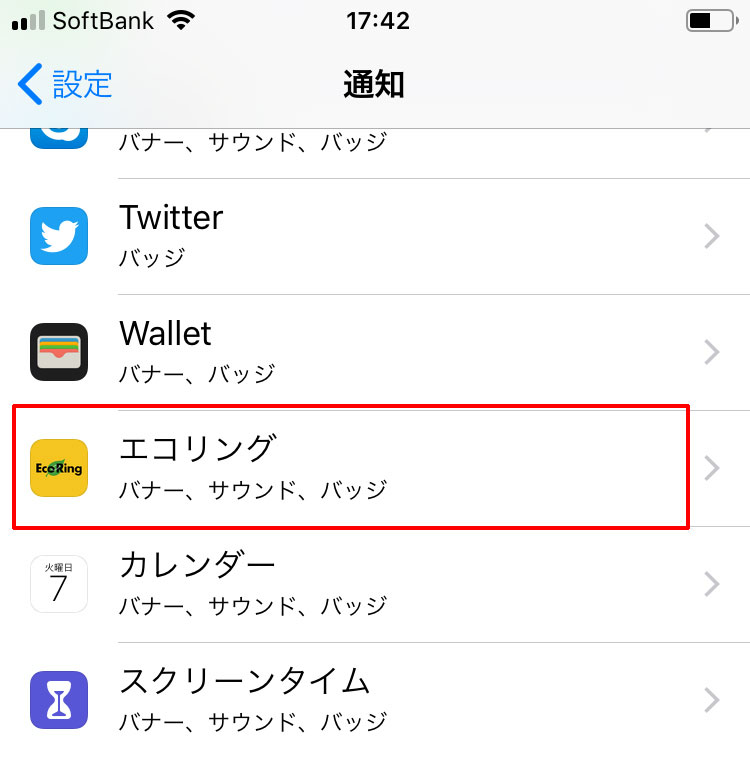Screen dimensions: 750x758
Task: Go back to 設定
Action: pos(66,85)
